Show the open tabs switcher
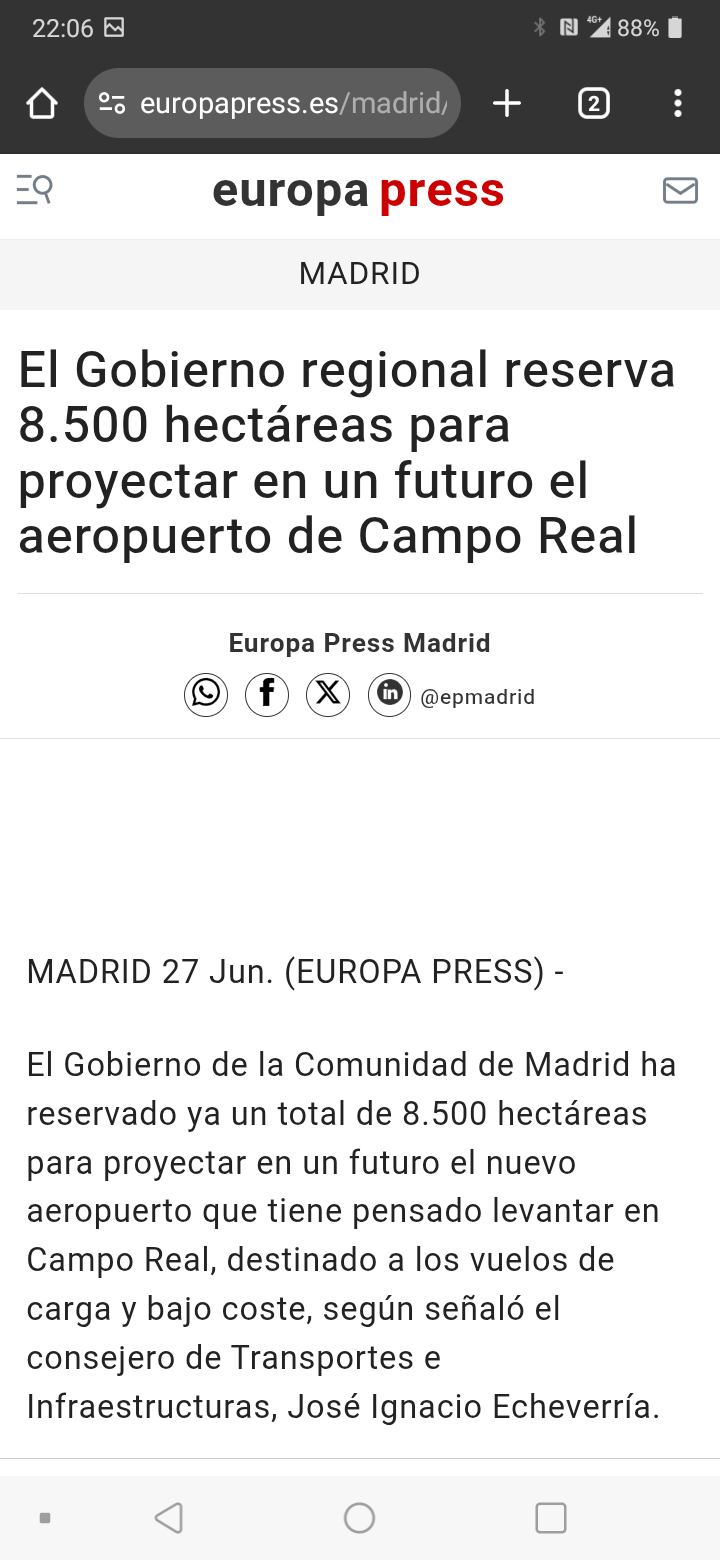Viewport: 720px width, 1560px height. click(594, 103)
